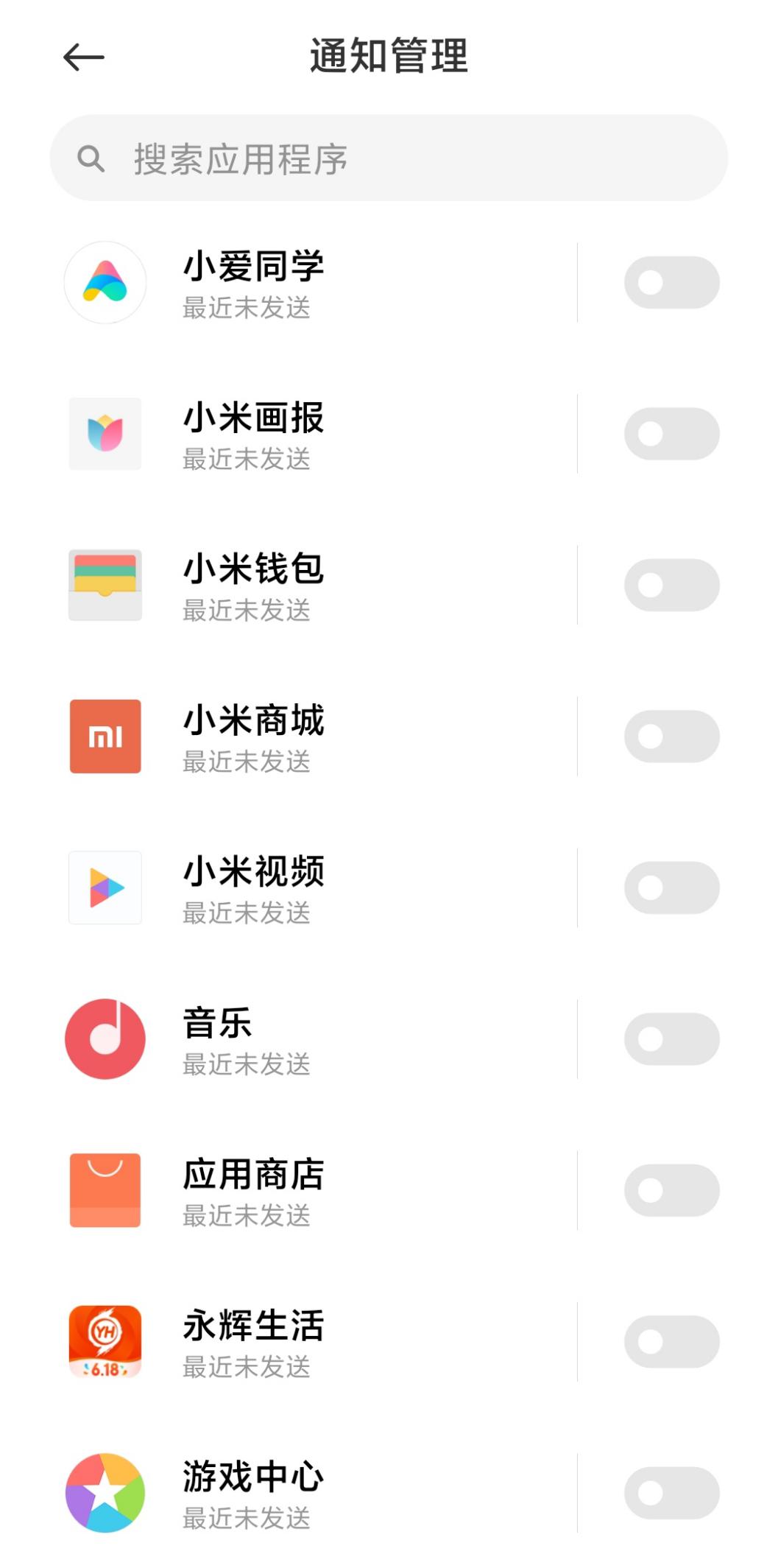Screen dimensions: 778x1568
Task: Click the orange Mi 小米商城 icon
Action: 105,736
